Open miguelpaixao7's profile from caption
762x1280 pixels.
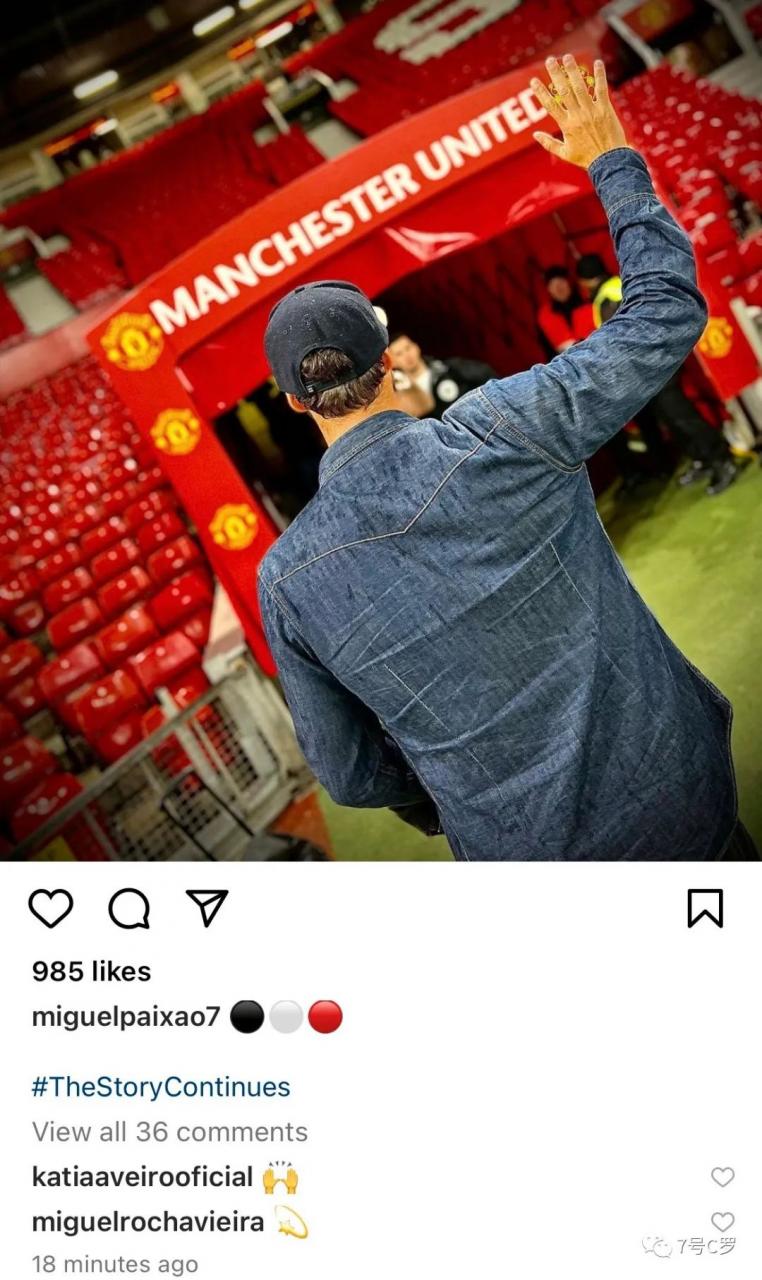(x=126, y=1017)
